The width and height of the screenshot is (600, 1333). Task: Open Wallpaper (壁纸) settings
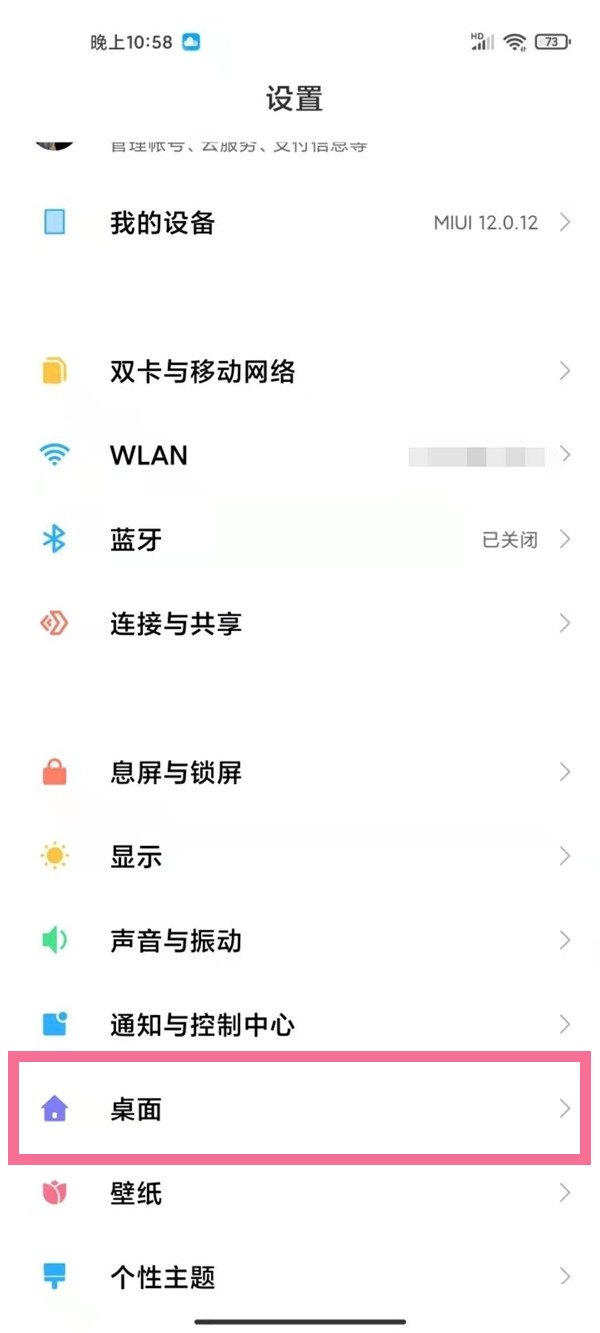click(x=300, y=1193)
